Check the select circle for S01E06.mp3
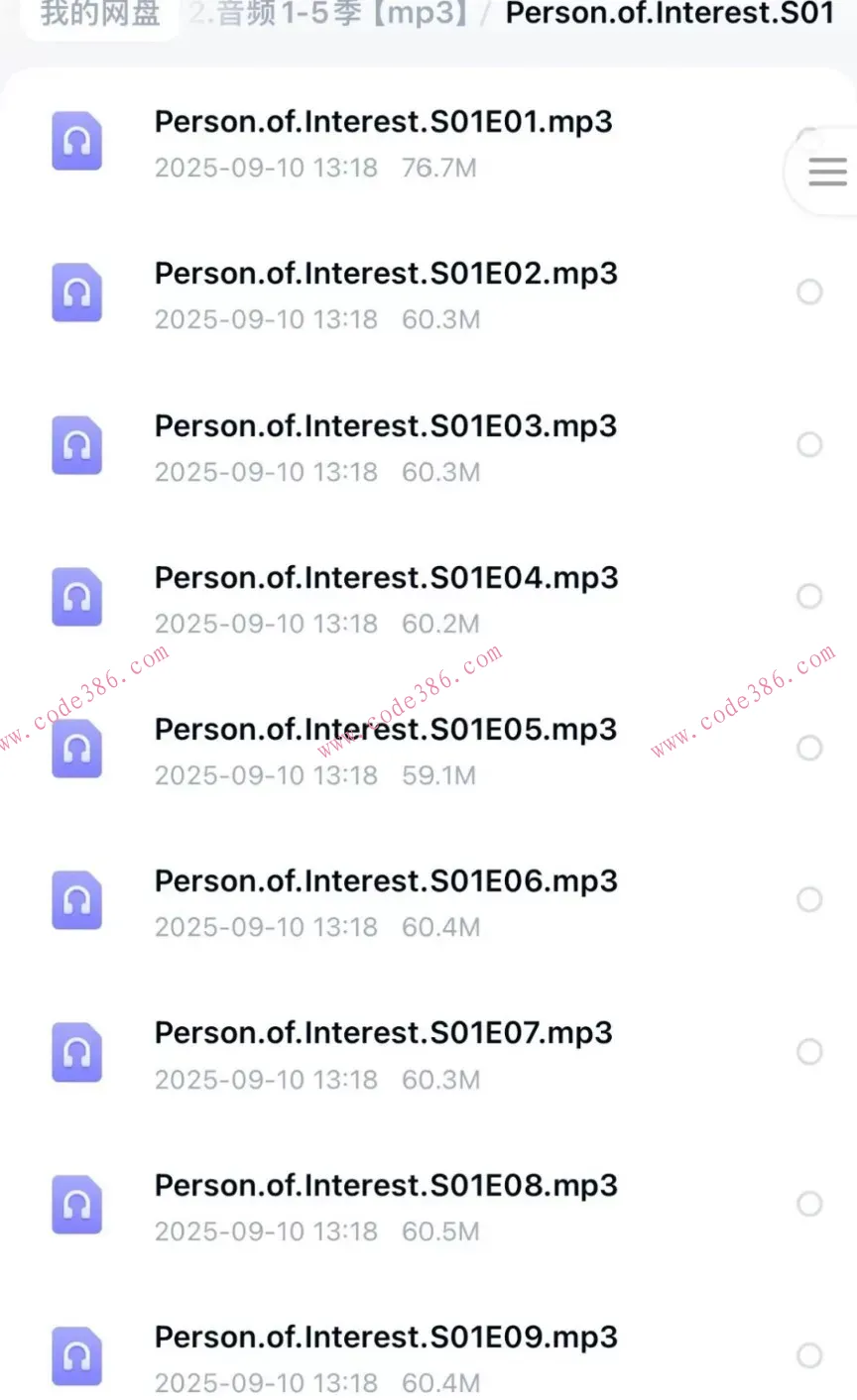857x1400 pixels. (x=809, y=899)
